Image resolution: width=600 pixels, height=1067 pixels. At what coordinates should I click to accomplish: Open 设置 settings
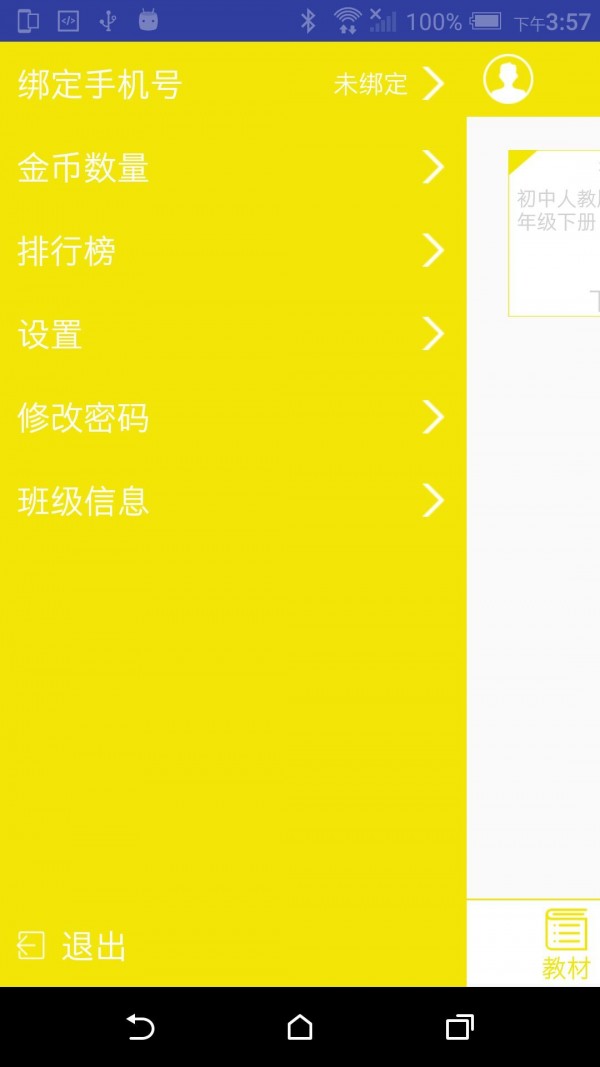click(x=230, y=334)
